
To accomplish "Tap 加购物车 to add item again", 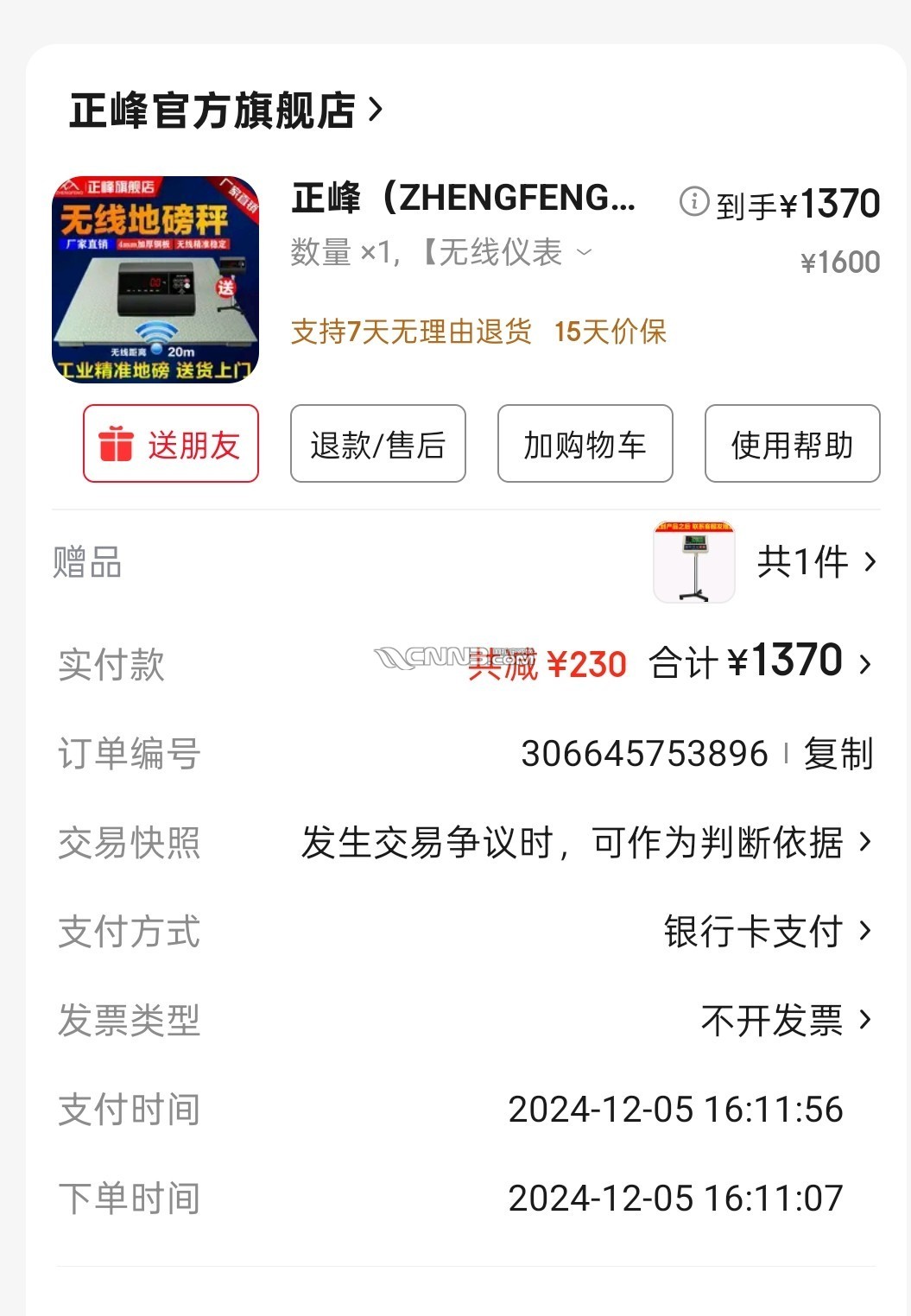I will pyautogui.click(x=585, y=444).
